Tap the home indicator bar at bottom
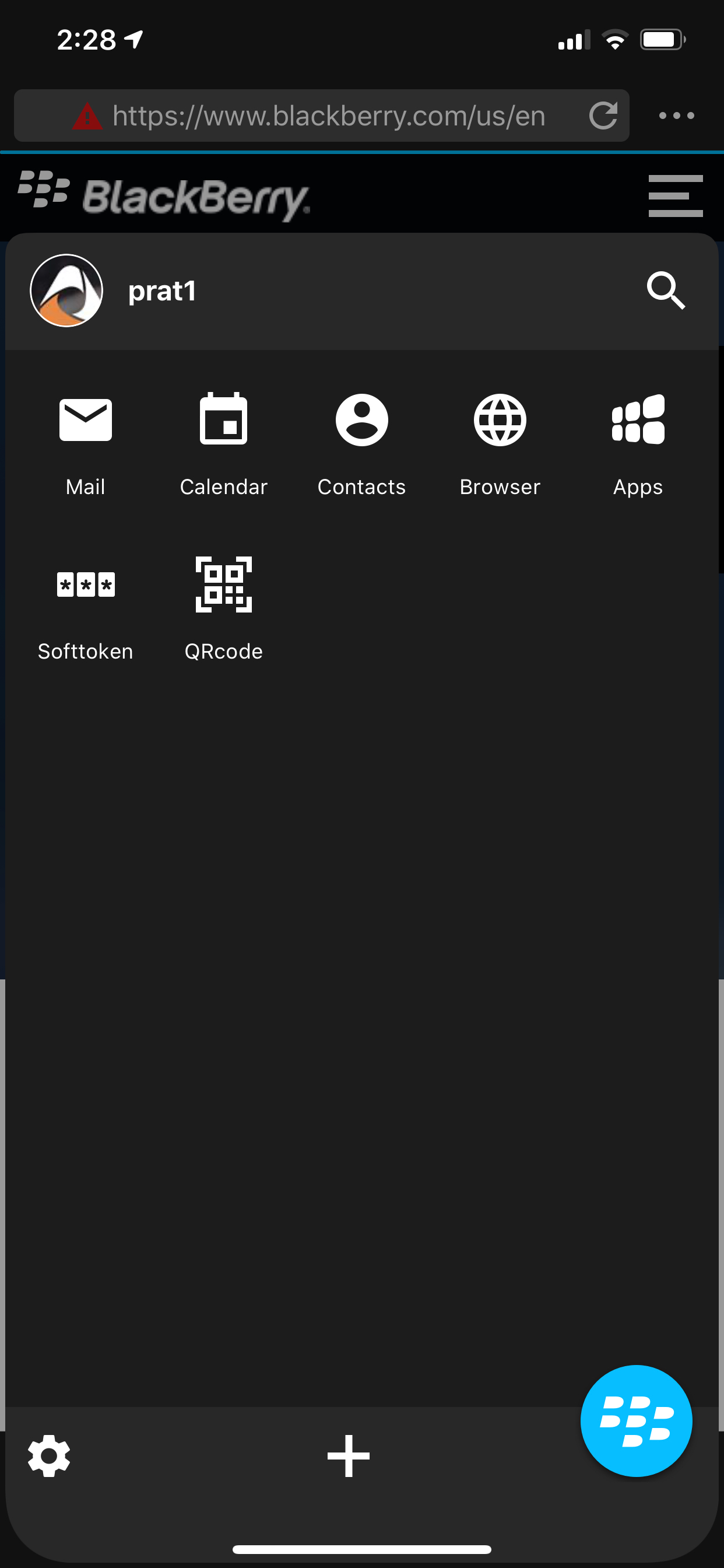The image size is (724, 1568). coord(362,1549)
